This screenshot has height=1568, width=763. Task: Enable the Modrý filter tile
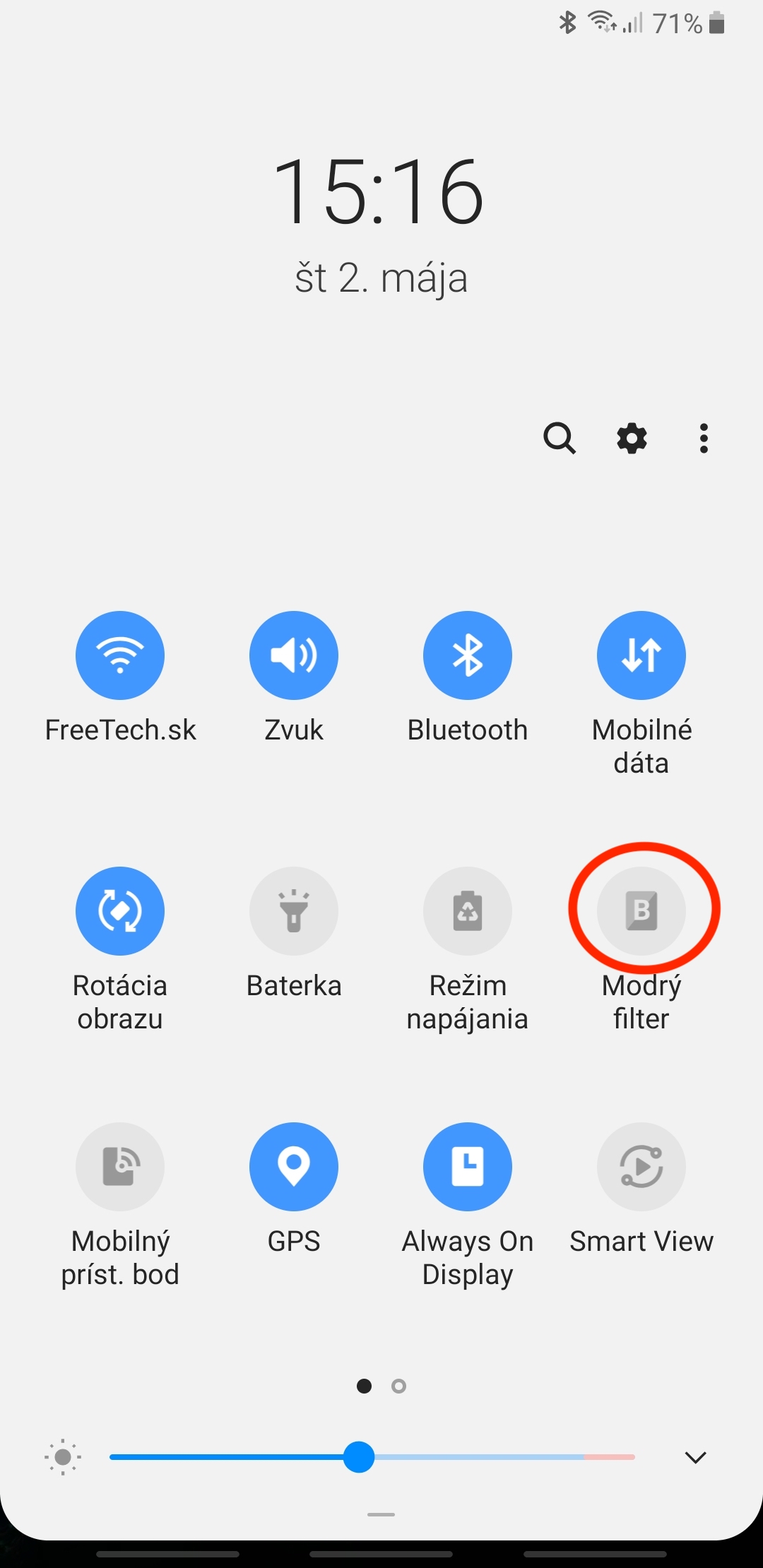pyautogui.click(x=641, y=911)
